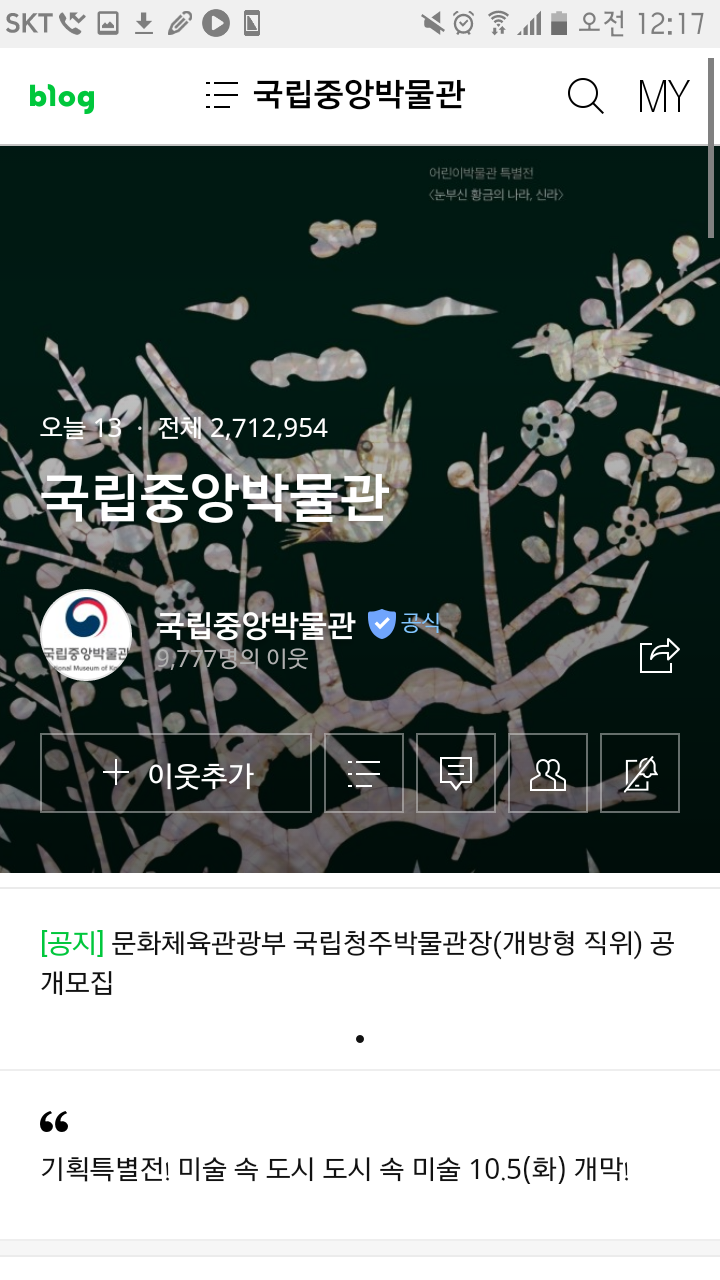Open the post list button next to 이웃추가
The width and height of the screenshot is (720, 1280).
click(x=364, y=773)
